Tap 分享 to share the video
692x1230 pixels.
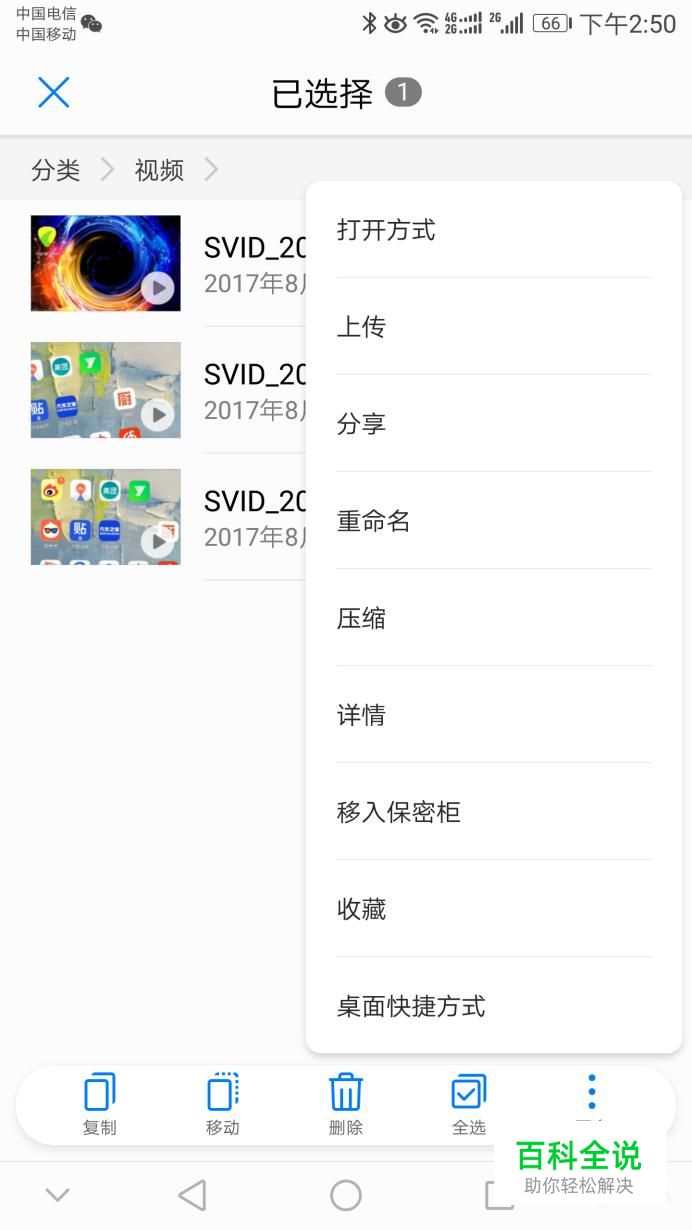494,424
